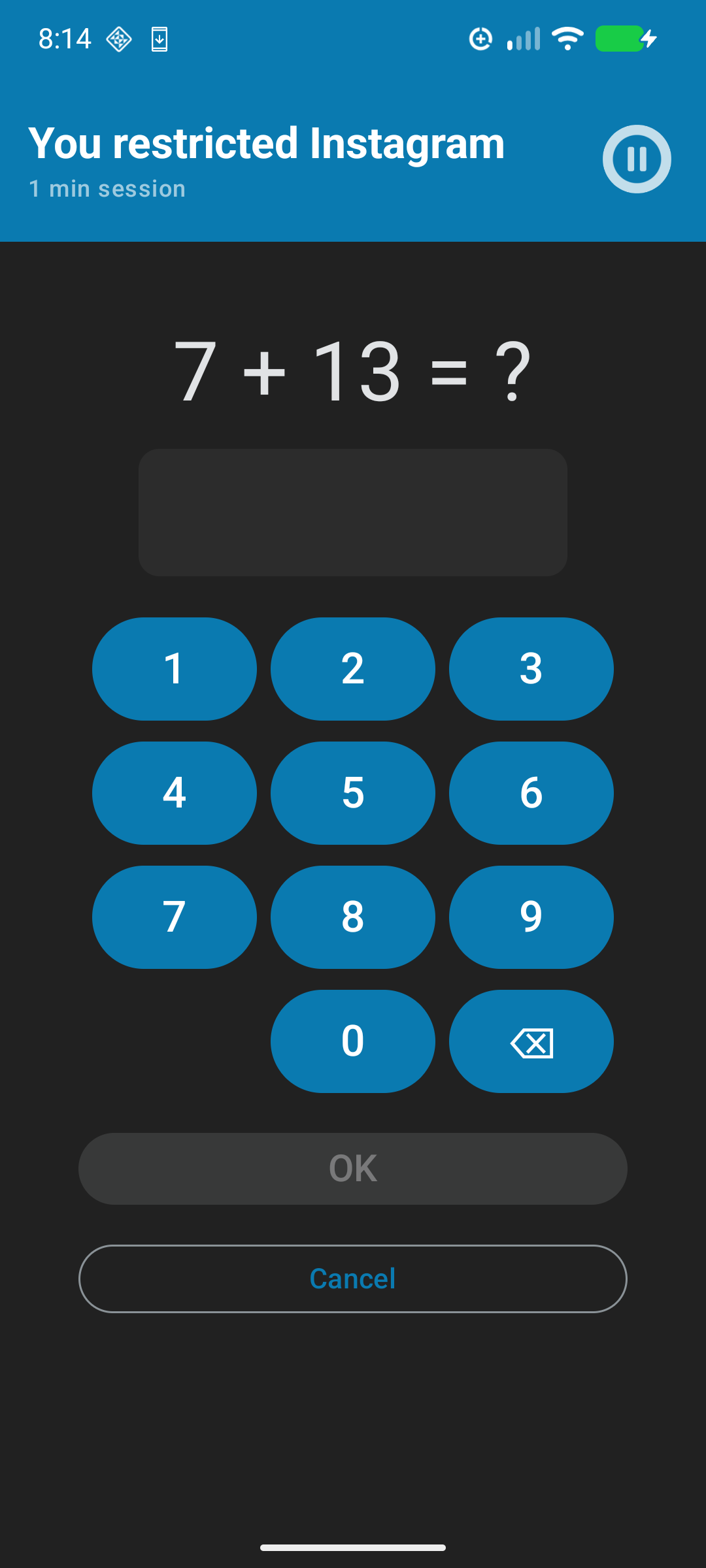This screenshot has width=706, height=1568.
Task: Tap the number 7 key
Action: [174, 917]
